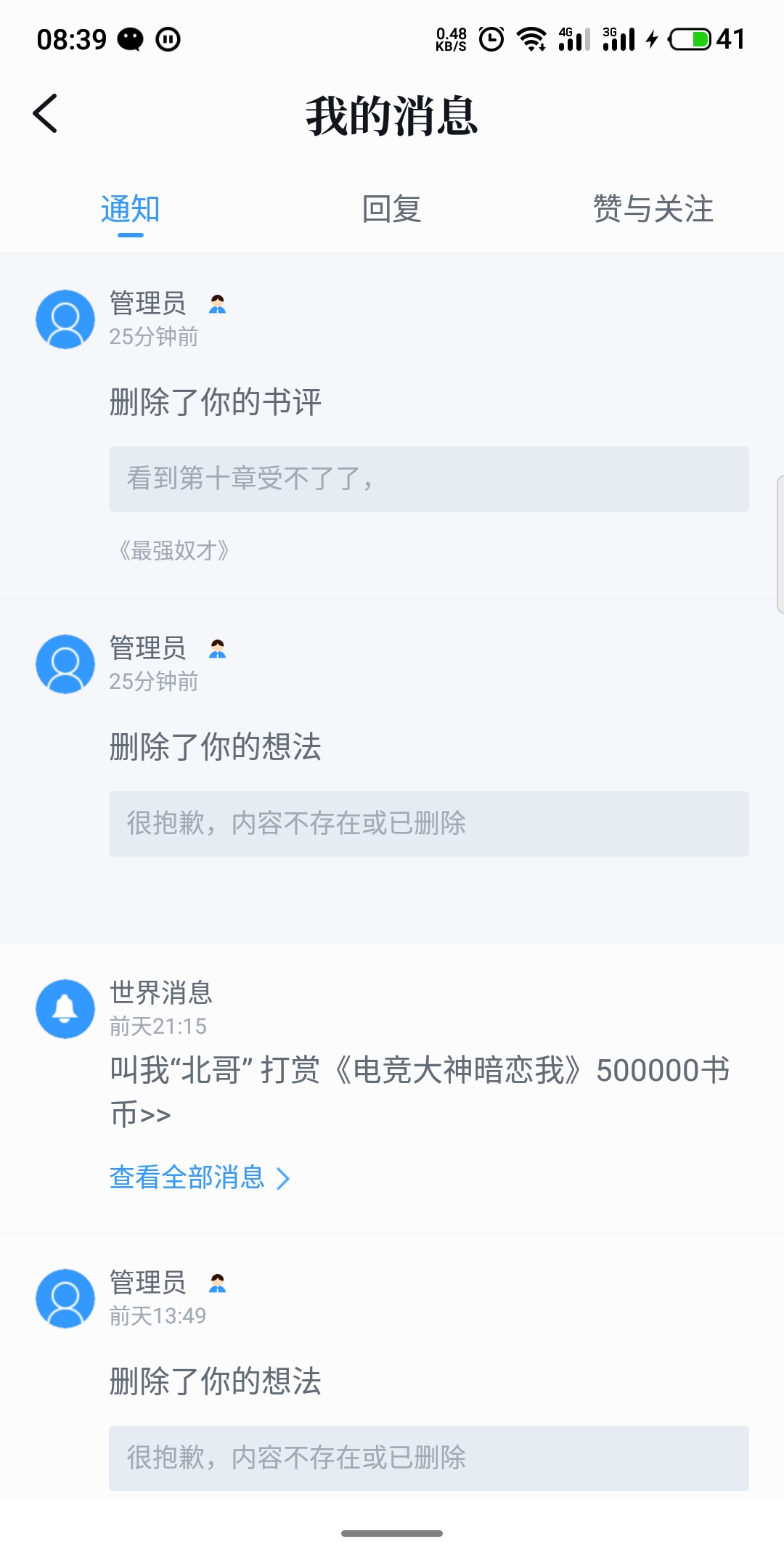The width and height of the screenshot is (784, 1568).
Task: Switch to the 回复 tab
Action: (x=392, y=210)
